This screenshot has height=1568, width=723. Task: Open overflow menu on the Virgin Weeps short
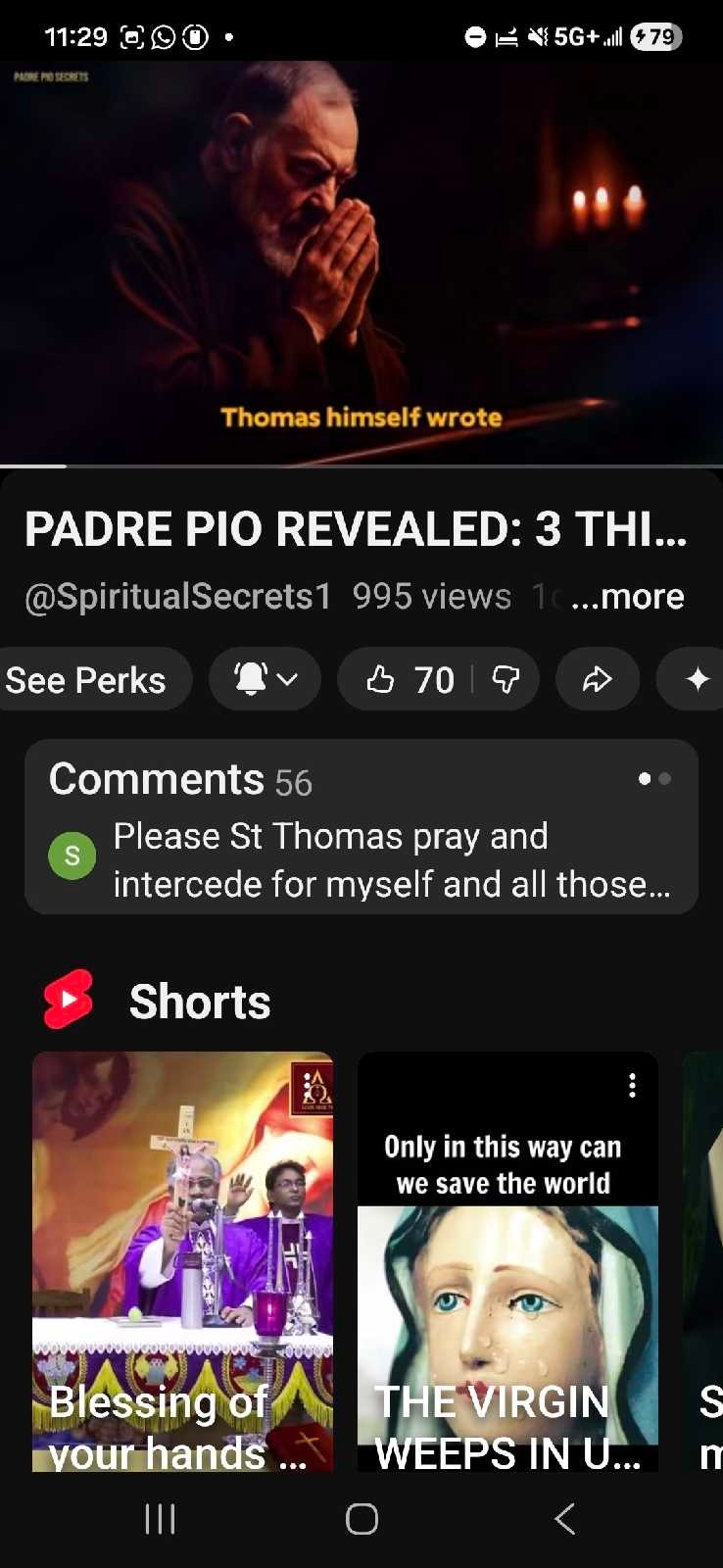pyautogui.click(x=632, y=1085)
